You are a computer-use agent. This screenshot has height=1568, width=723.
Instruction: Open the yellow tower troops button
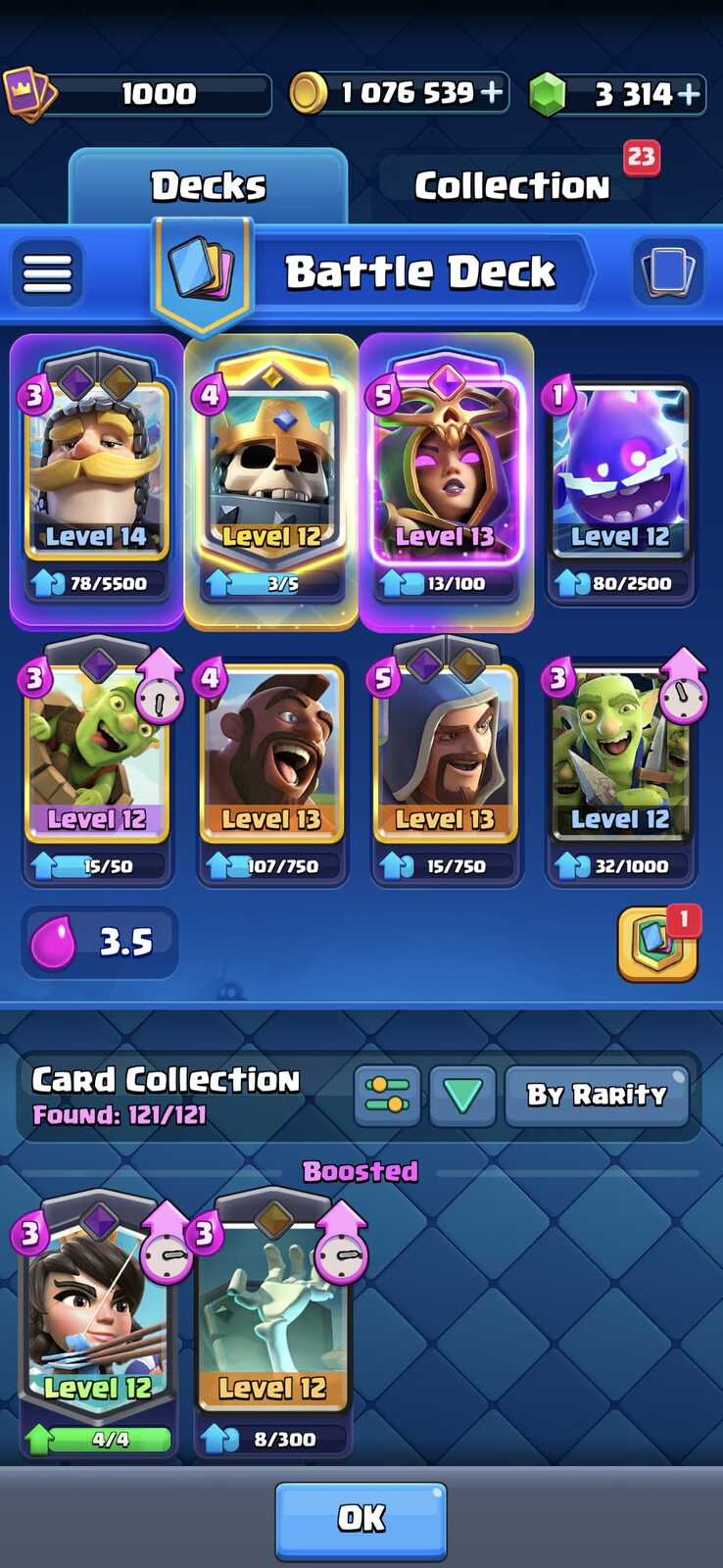point(657,944)
